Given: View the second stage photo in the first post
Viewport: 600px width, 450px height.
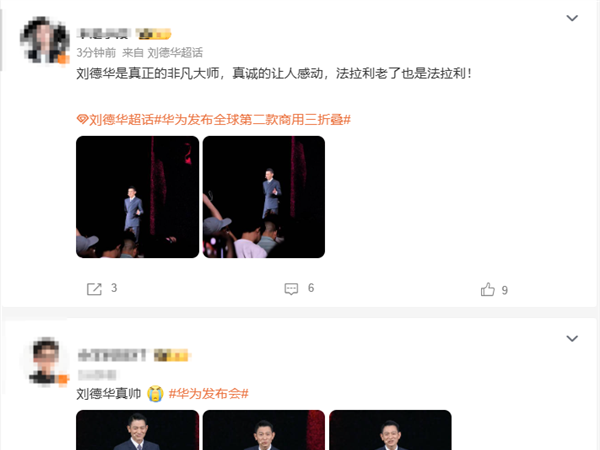Looking at the screenshot, I should coord(264,197).
